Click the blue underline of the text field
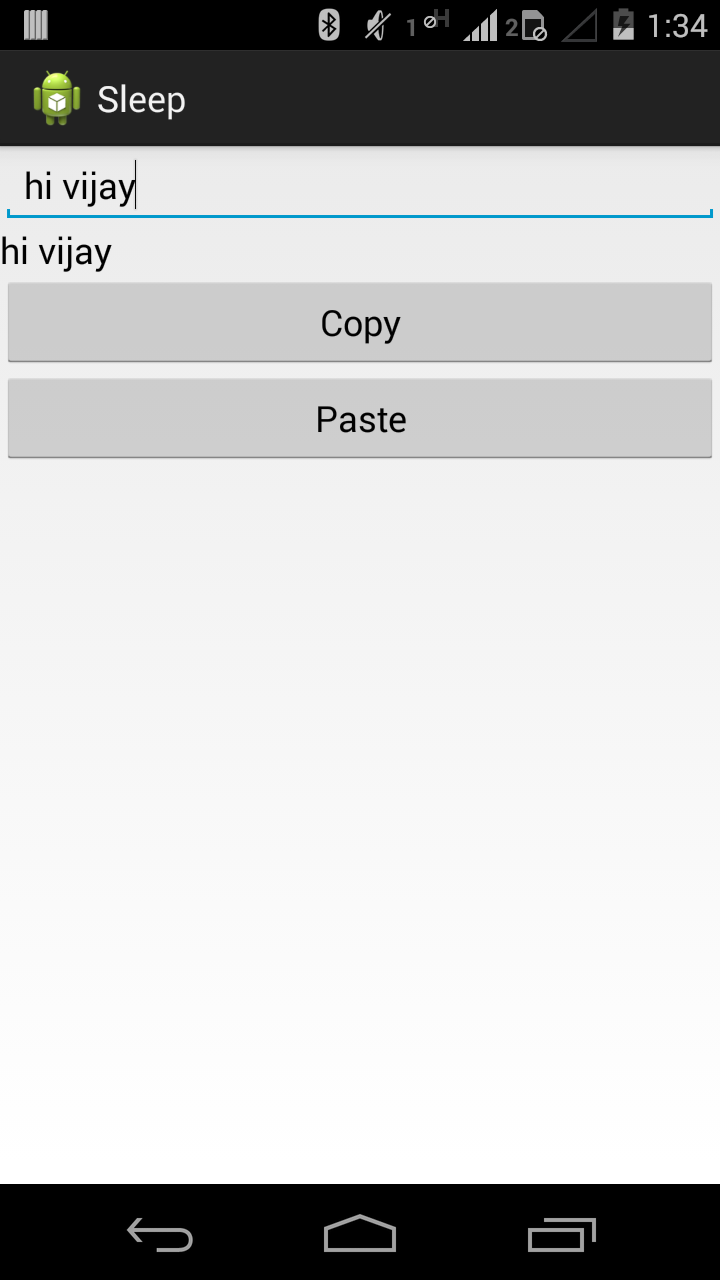 tap(360, 213)
